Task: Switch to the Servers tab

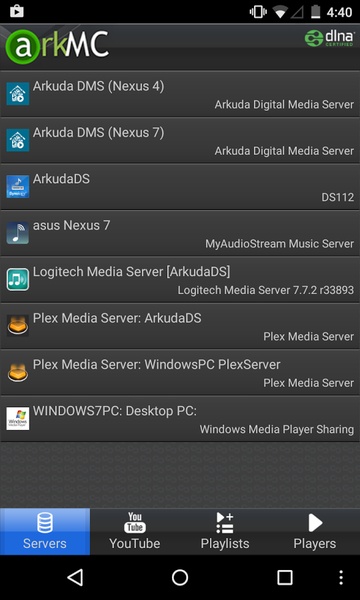Action: (45, 532)
